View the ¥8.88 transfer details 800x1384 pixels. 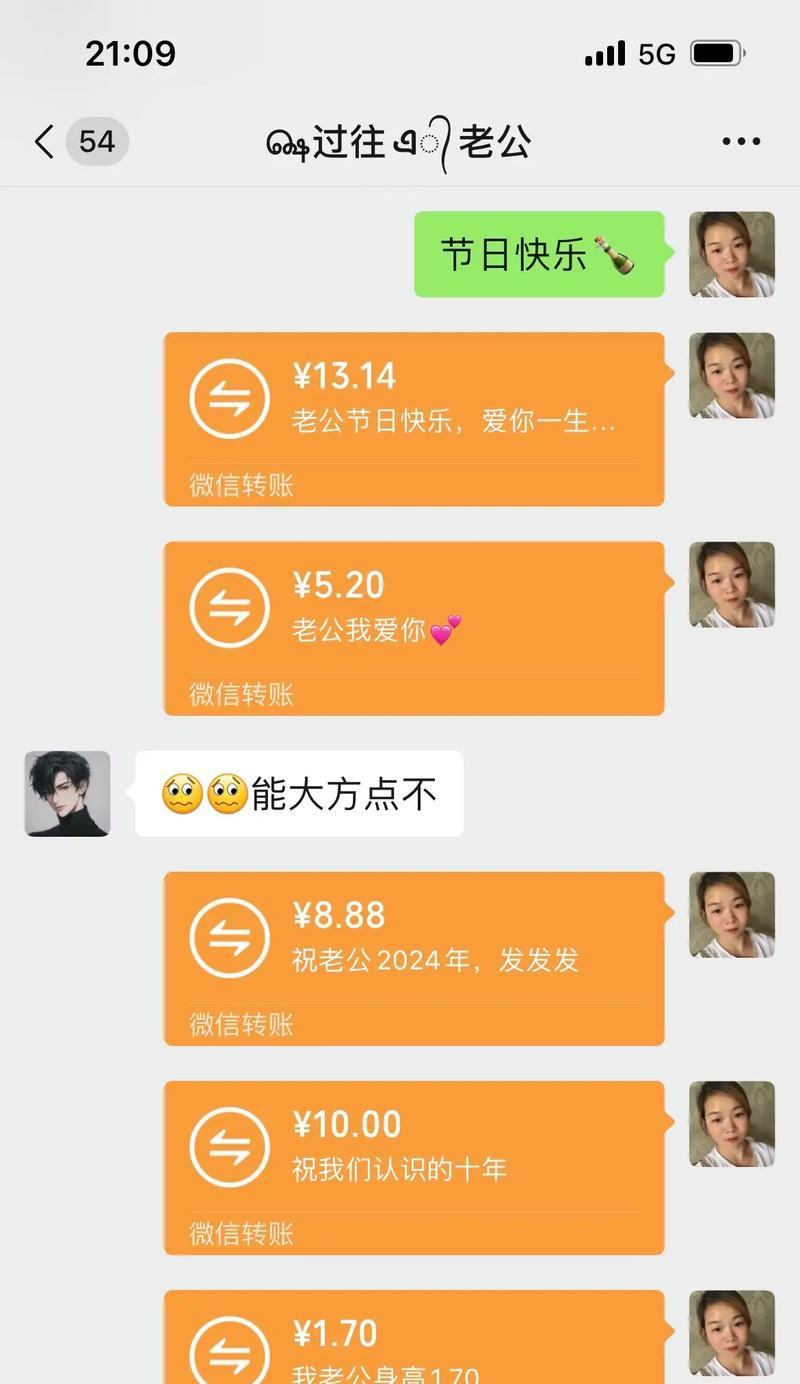click(414, 958)
